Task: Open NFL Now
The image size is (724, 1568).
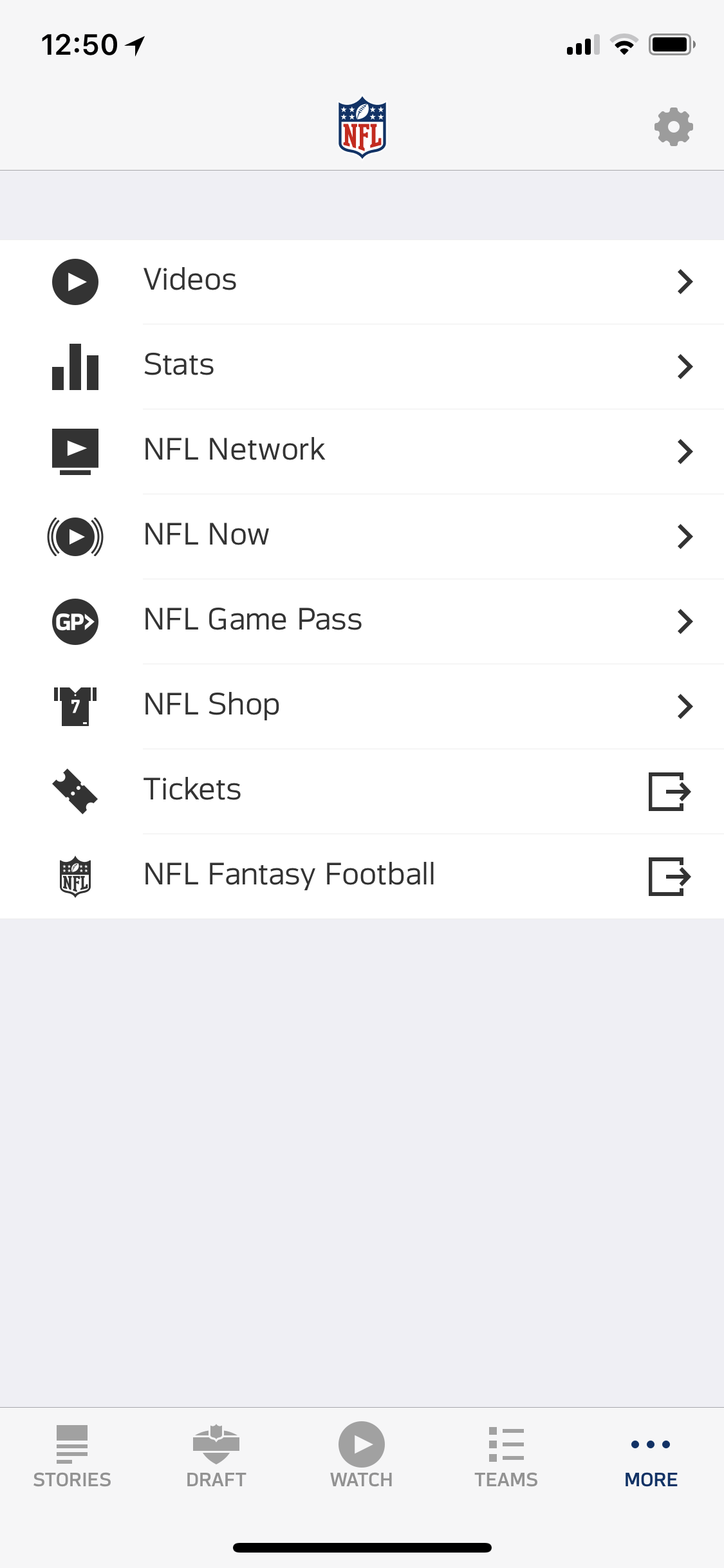Action: point(362,536)
